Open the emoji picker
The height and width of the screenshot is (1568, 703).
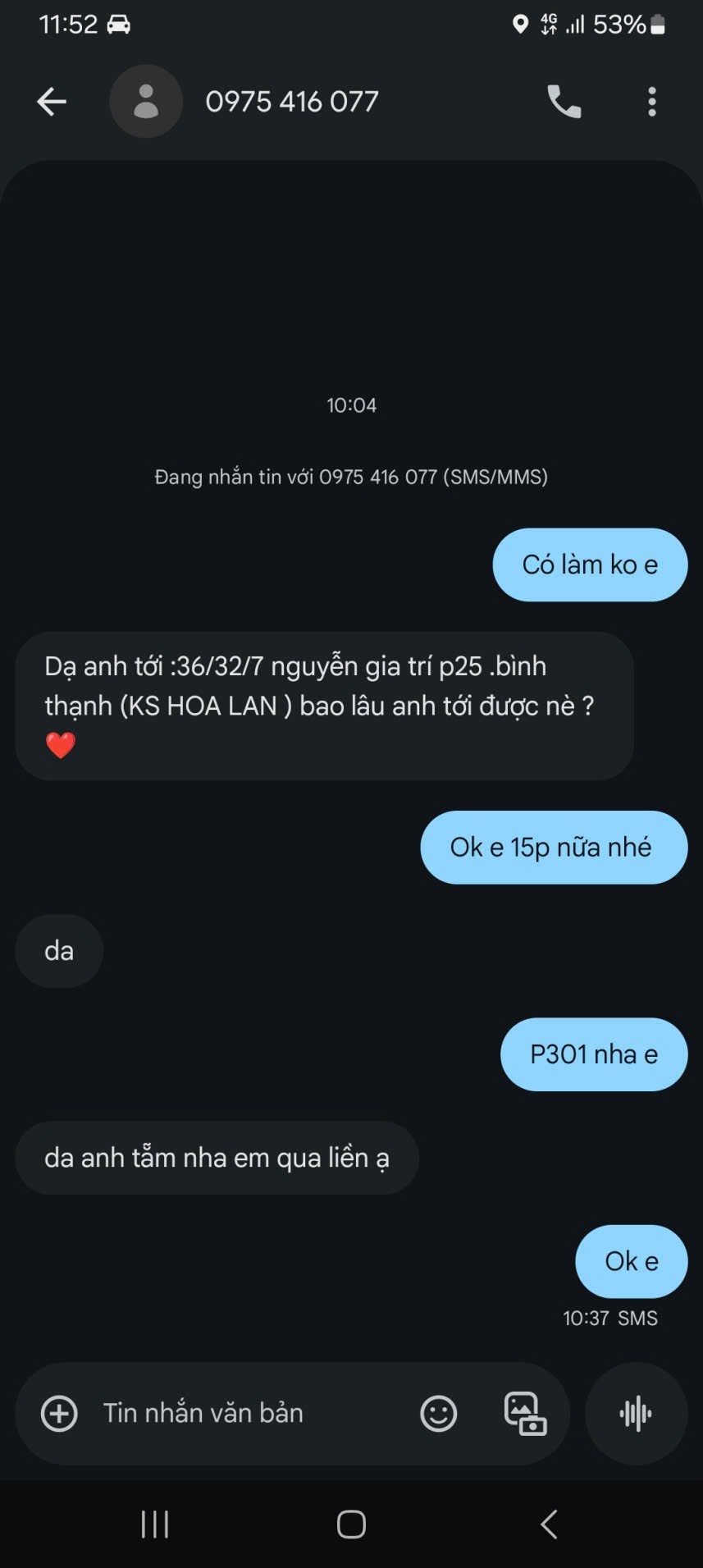439,1414
